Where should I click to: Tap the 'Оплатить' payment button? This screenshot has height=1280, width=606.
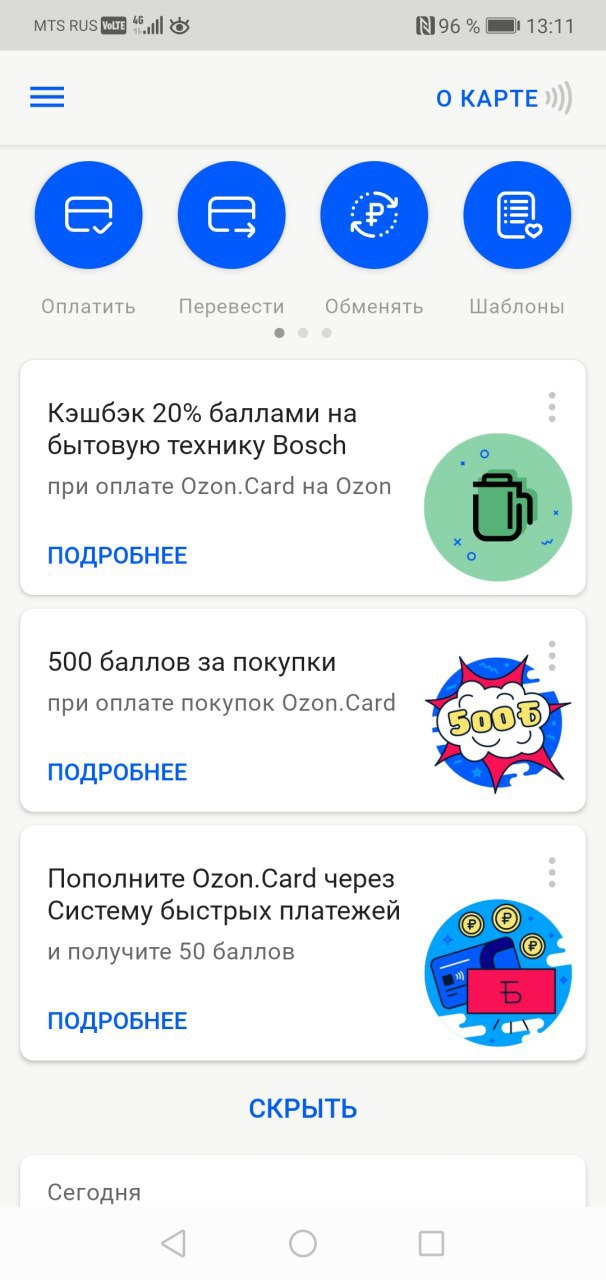pyautogui.click(x=88, y=216)
